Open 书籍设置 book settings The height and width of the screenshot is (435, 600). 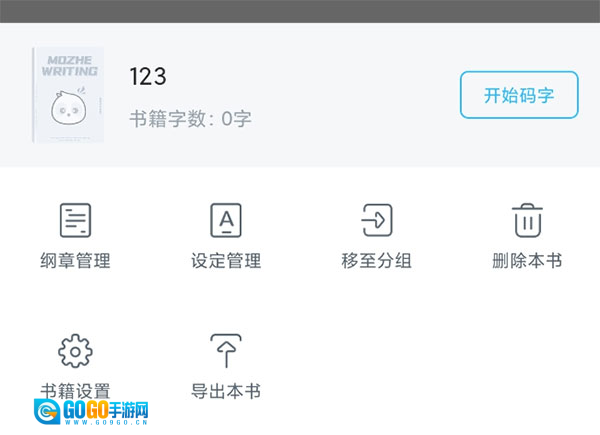pyautogui.click(x=75, y=364)
